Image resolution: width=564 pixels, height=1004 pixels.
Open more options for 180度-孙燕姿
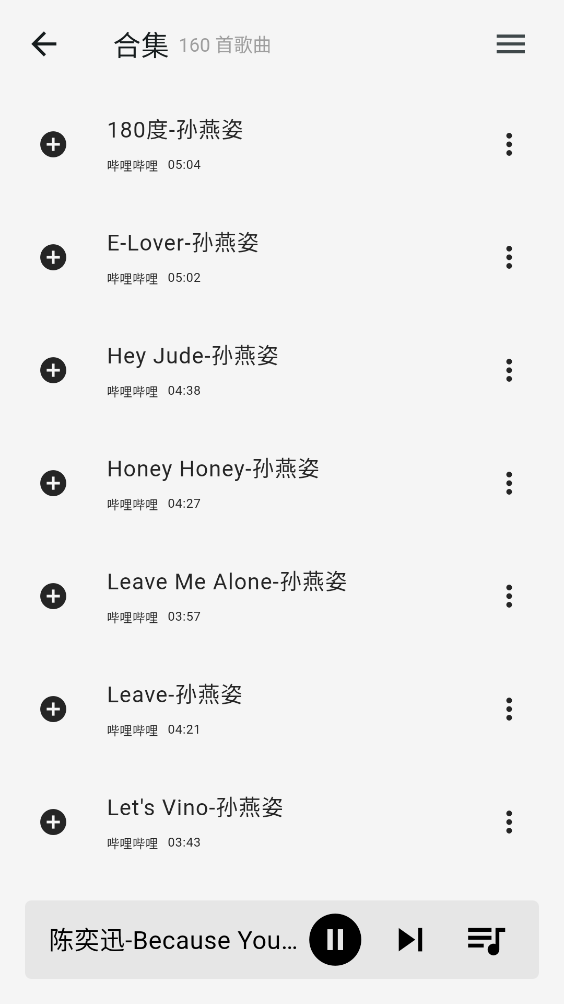[x=509, y=144]
